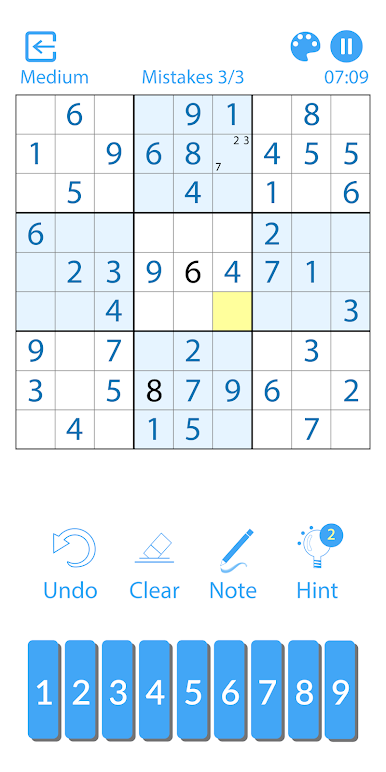386x772 pixels.
Task: Enter number 9 from the keypad
Action: pyautogui.click(x=341, y=690)
